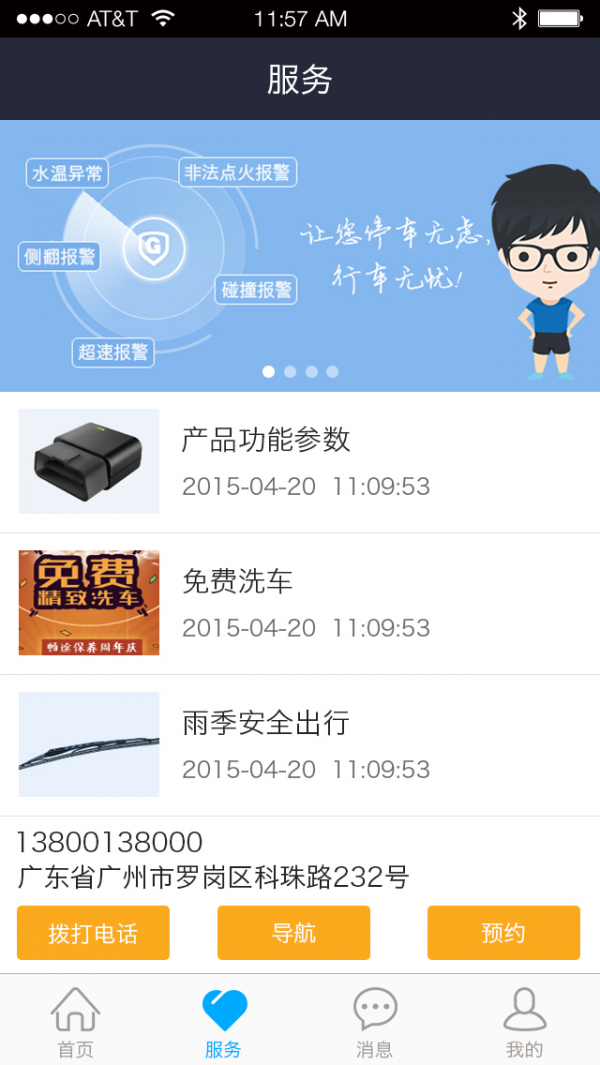Select the 服务 tab
Screen dimensions: 600x1065
tap(224, 1022)
